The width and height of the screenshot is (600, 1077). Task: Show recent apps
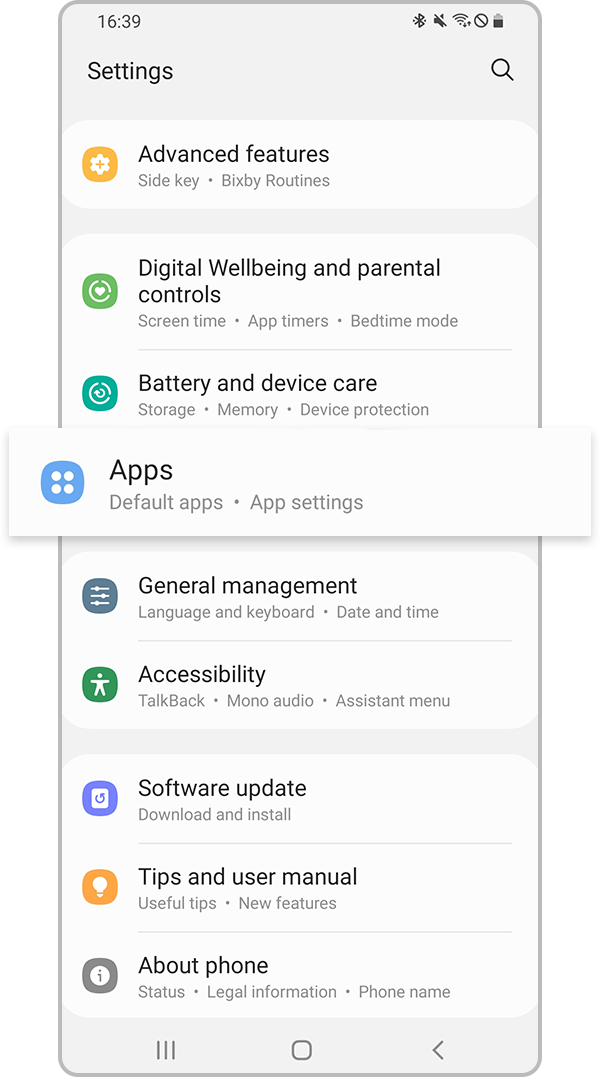[x=166, y=1049]
